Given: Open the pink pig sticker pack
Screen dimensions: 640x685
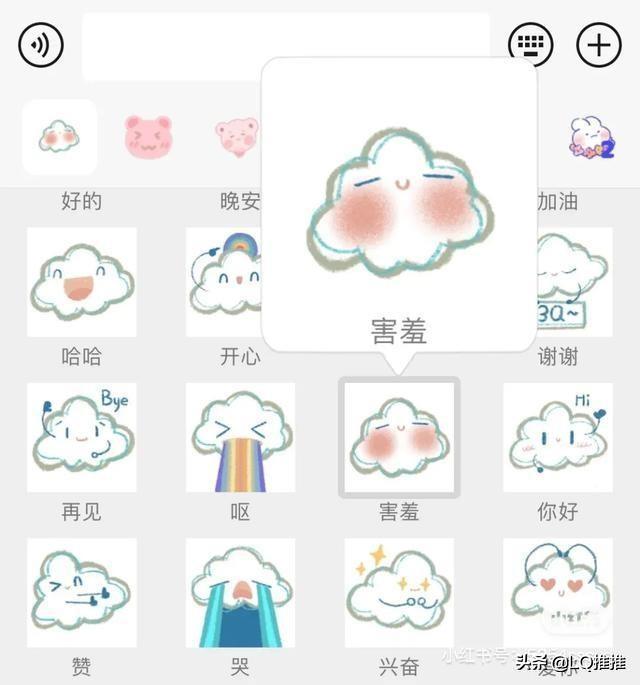Looking at the screenshot, I should tap(236, 137).
